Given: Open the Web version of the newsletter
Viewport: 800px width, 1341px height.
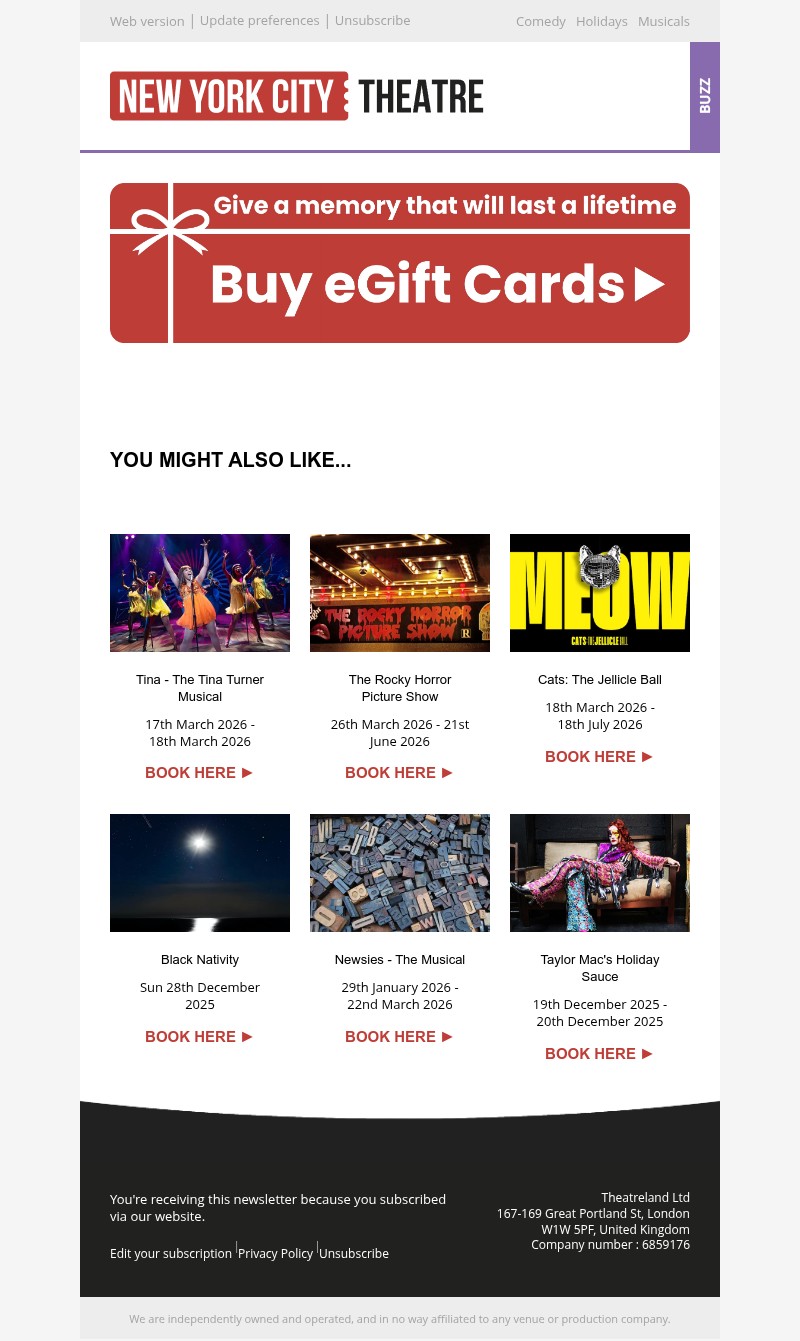Looking at the screenshot, I should 147,21.
